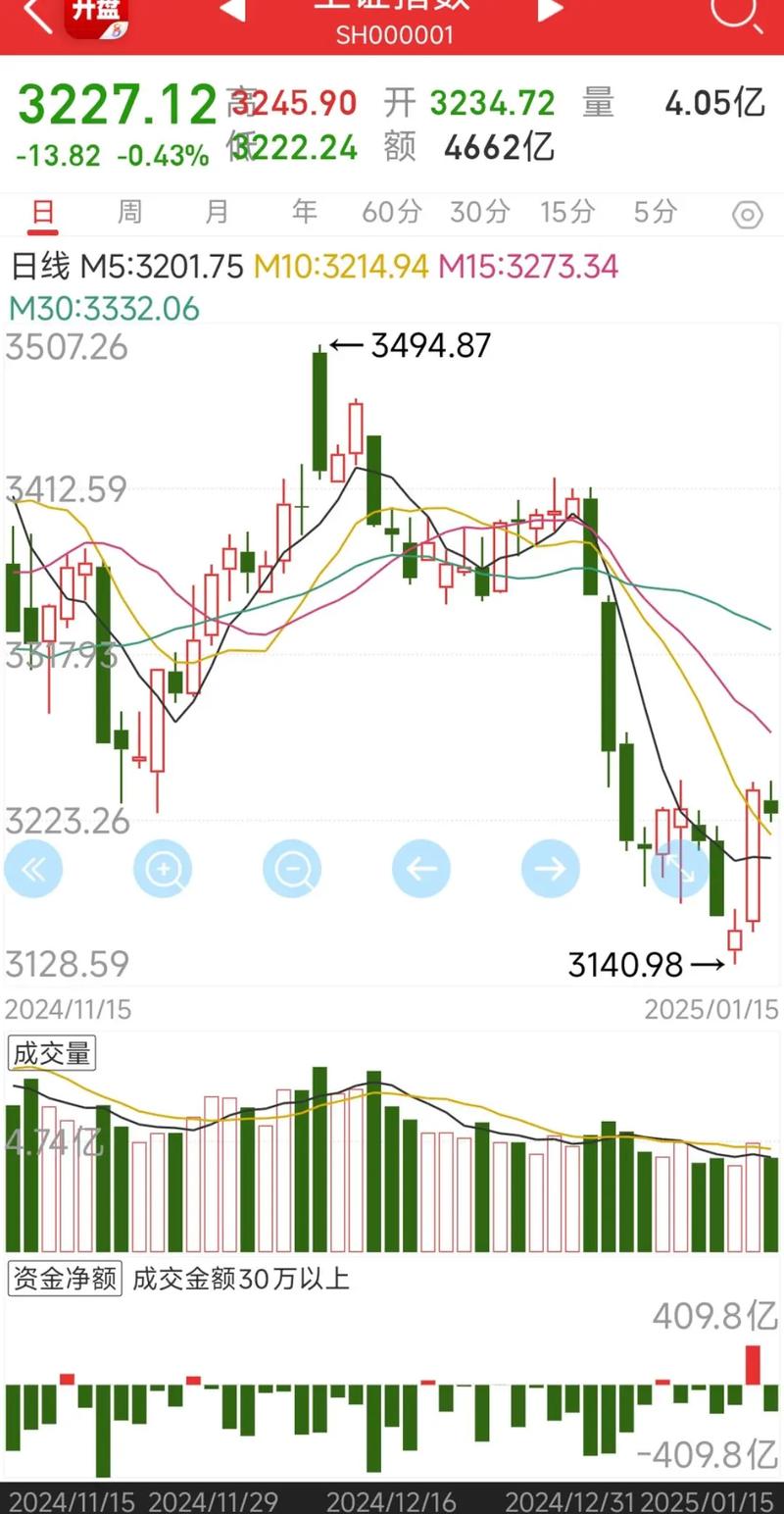This screenshot has width=784, height=1514.
Task: Go back using the header arrow
Action: coord(35,14)
